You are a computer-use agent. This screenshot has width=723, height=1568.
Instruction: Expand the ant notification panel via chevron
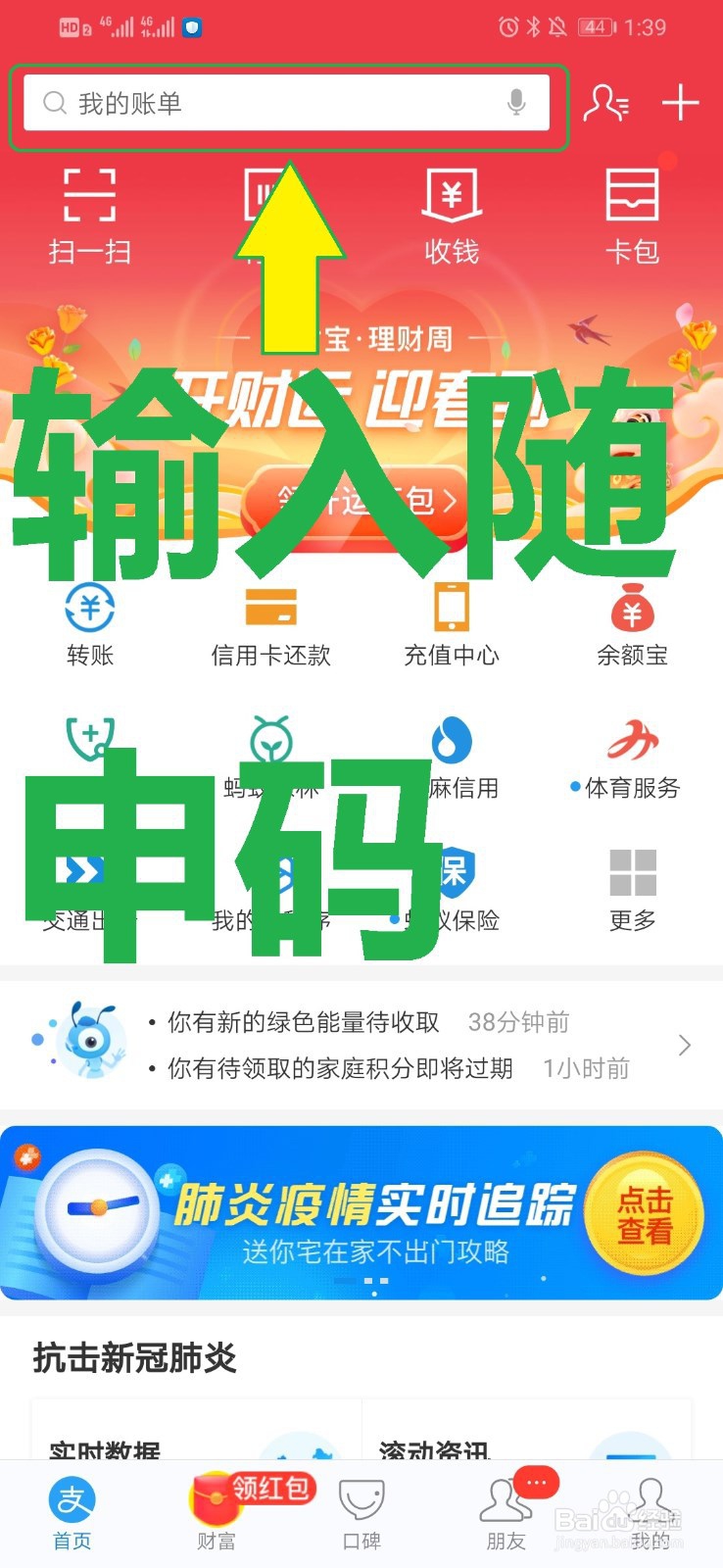[684, 1045]
